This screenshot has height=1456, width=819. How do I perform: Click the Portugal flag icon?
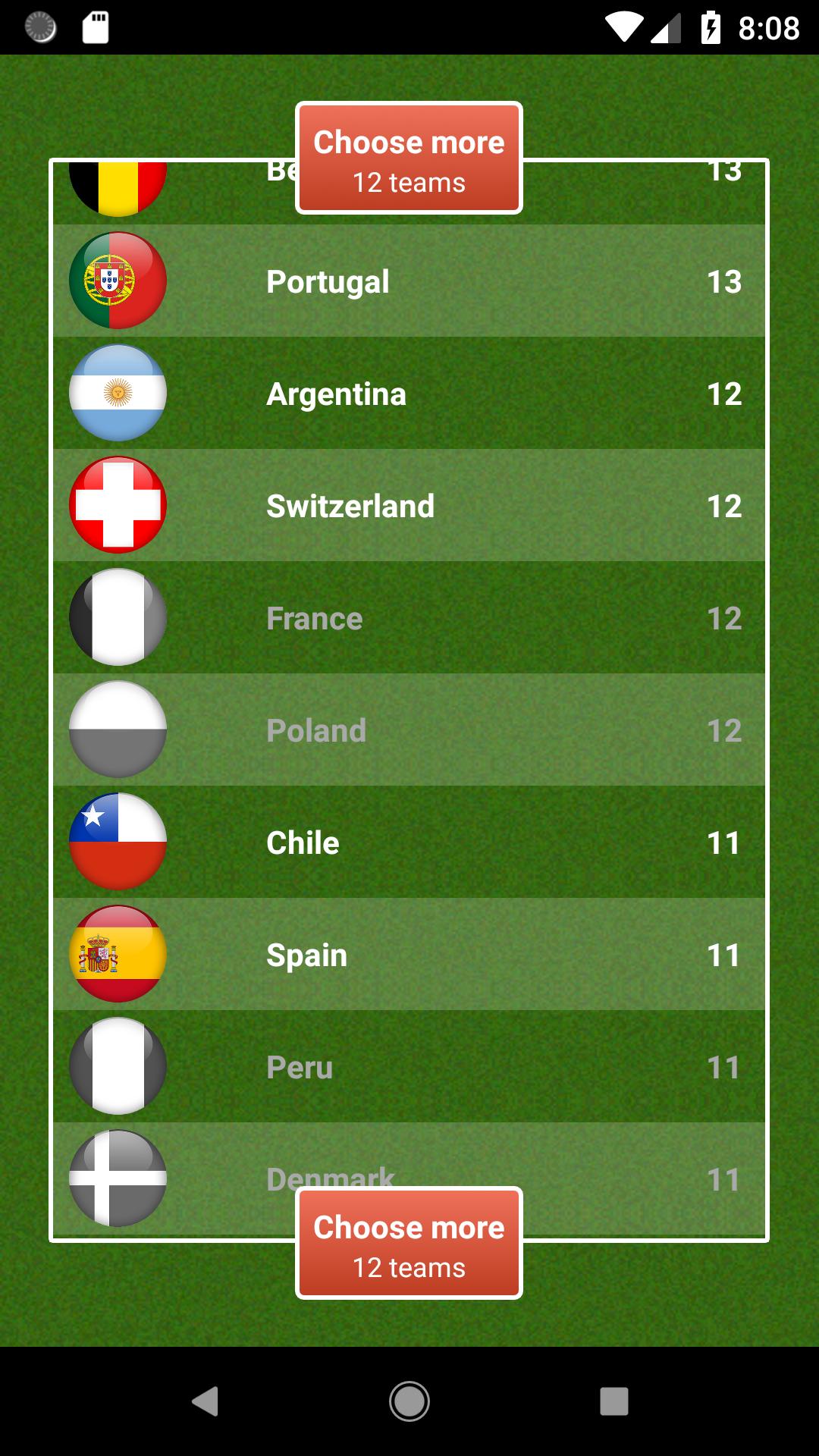118,281
